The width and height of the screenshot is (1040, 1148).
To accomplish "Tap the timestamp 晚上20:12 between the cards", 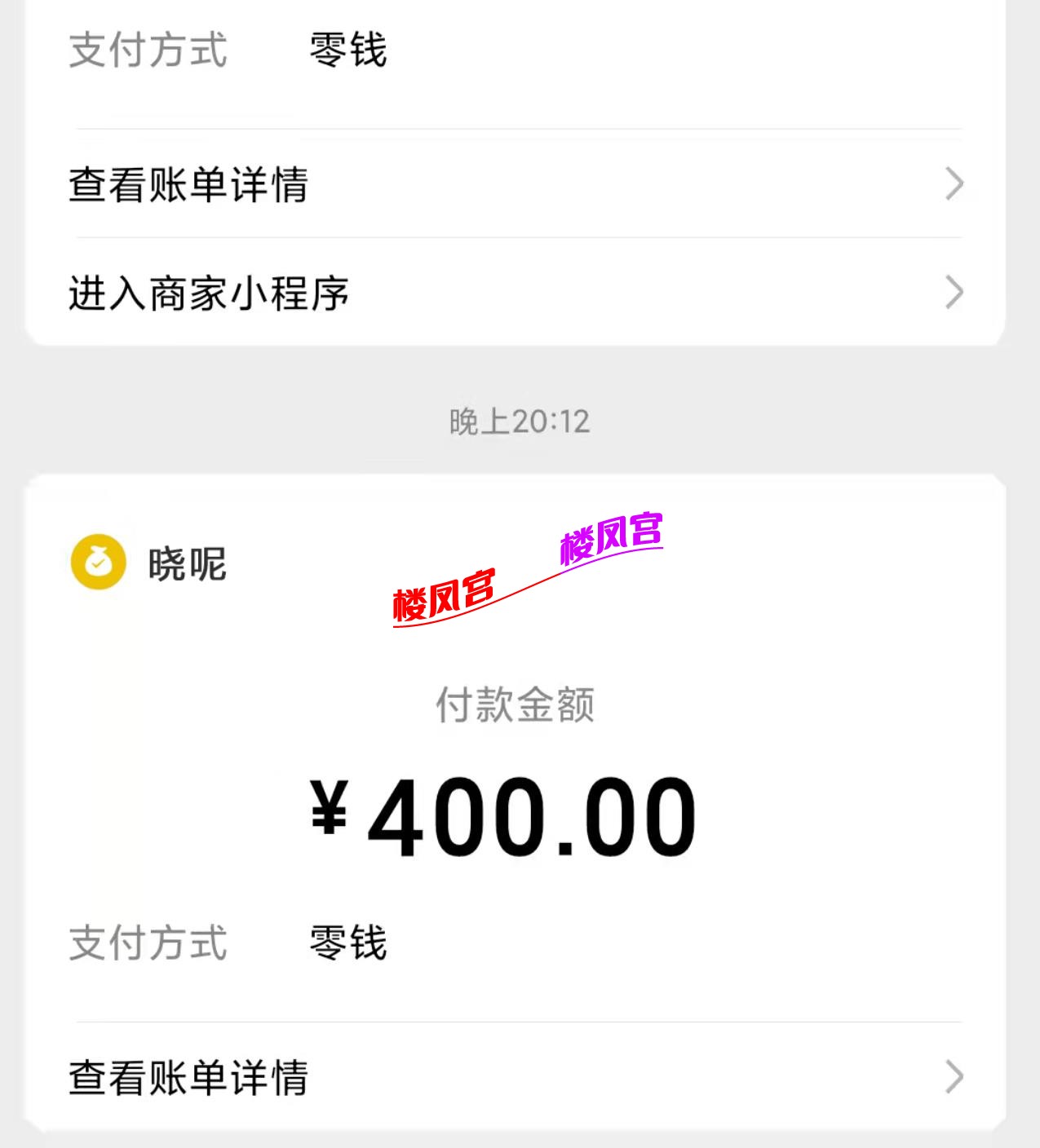I will click(520, 421).
